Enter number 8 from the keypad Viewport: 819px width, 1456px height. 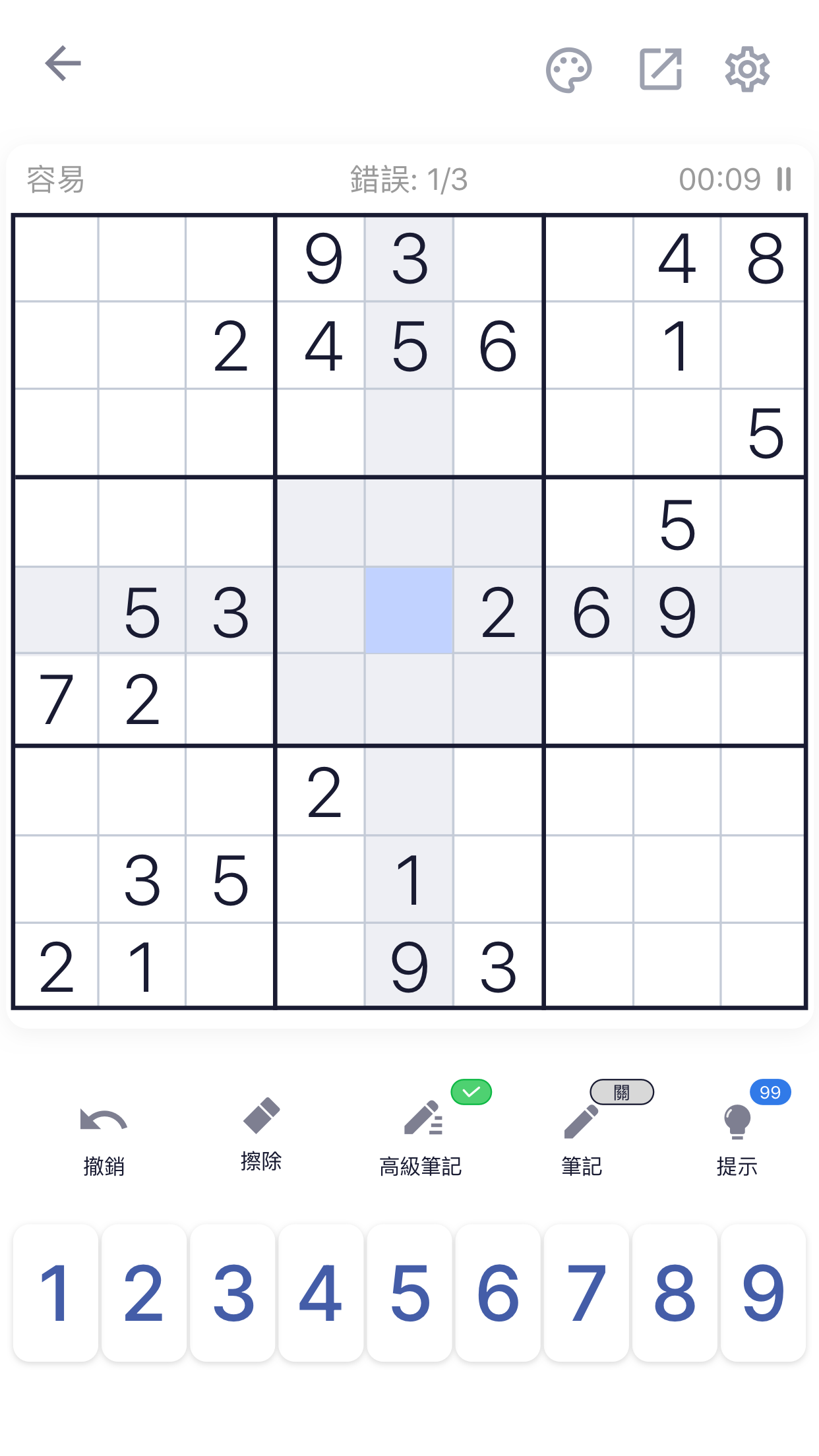[675, 1294]
